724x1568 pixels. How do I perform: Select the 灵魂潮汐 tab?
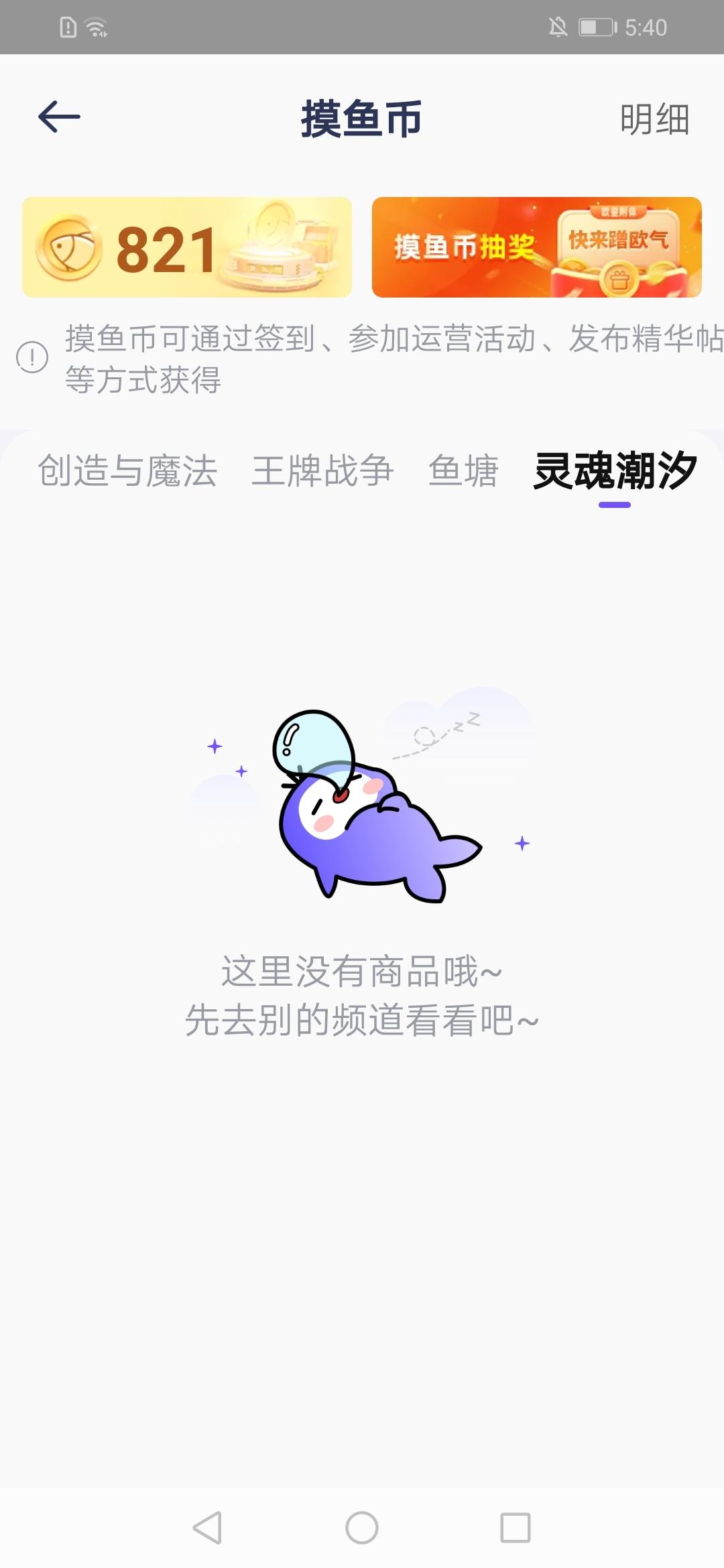click(615, 470)
